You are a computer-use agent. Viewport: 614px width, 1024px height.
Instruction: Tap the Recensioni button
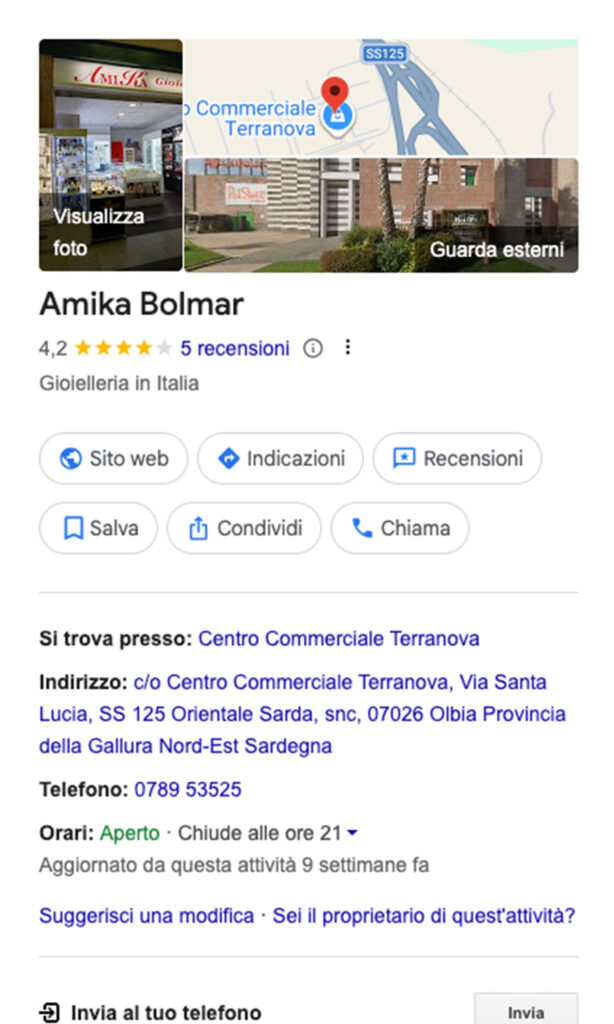tap(457, 459)
